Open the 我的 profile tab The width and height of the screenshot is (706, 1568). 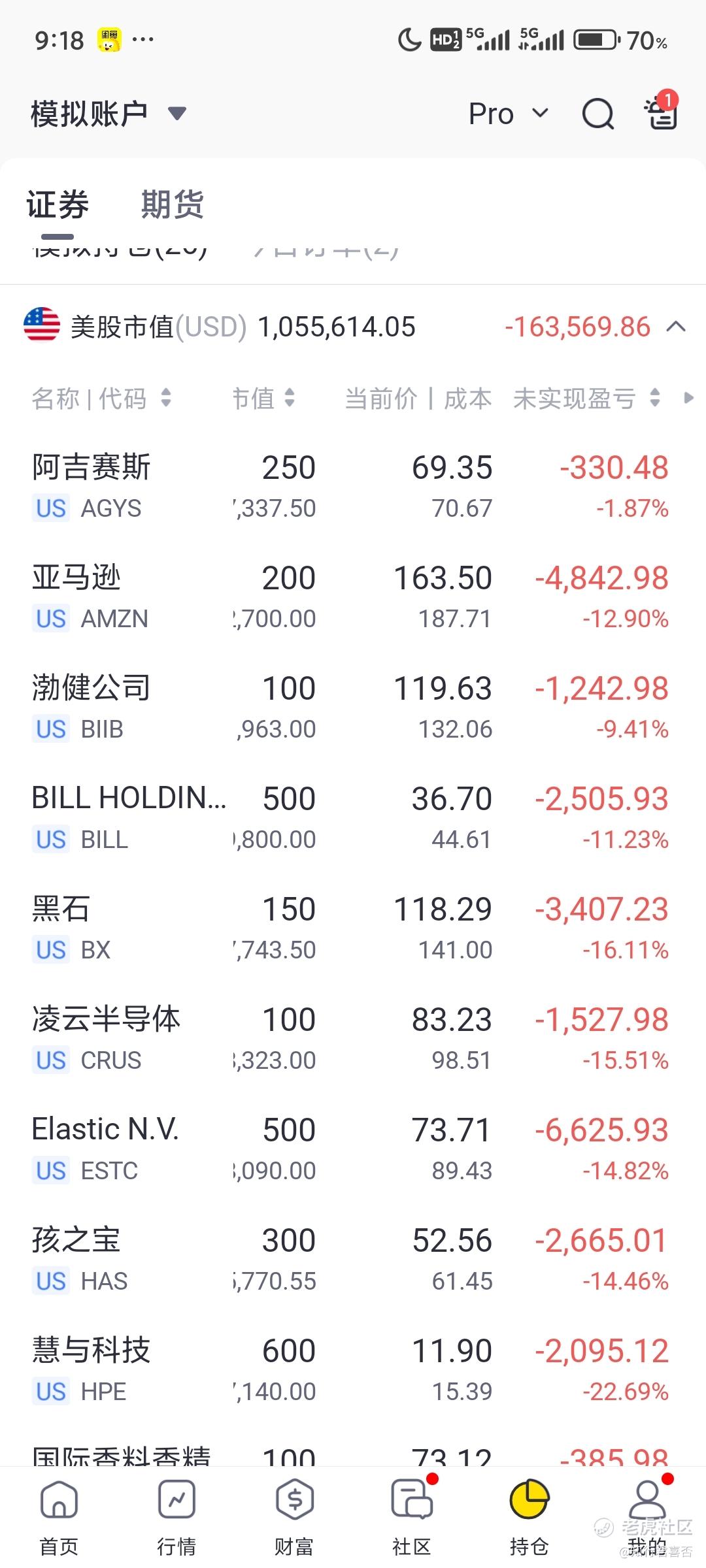pos(647,1517)
